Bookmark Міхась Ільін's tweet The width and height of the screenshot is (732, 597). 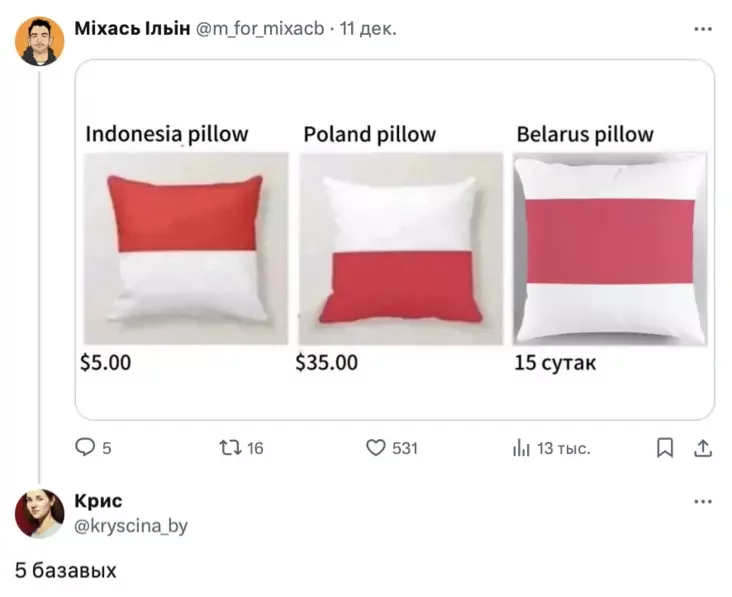point(665,448)
